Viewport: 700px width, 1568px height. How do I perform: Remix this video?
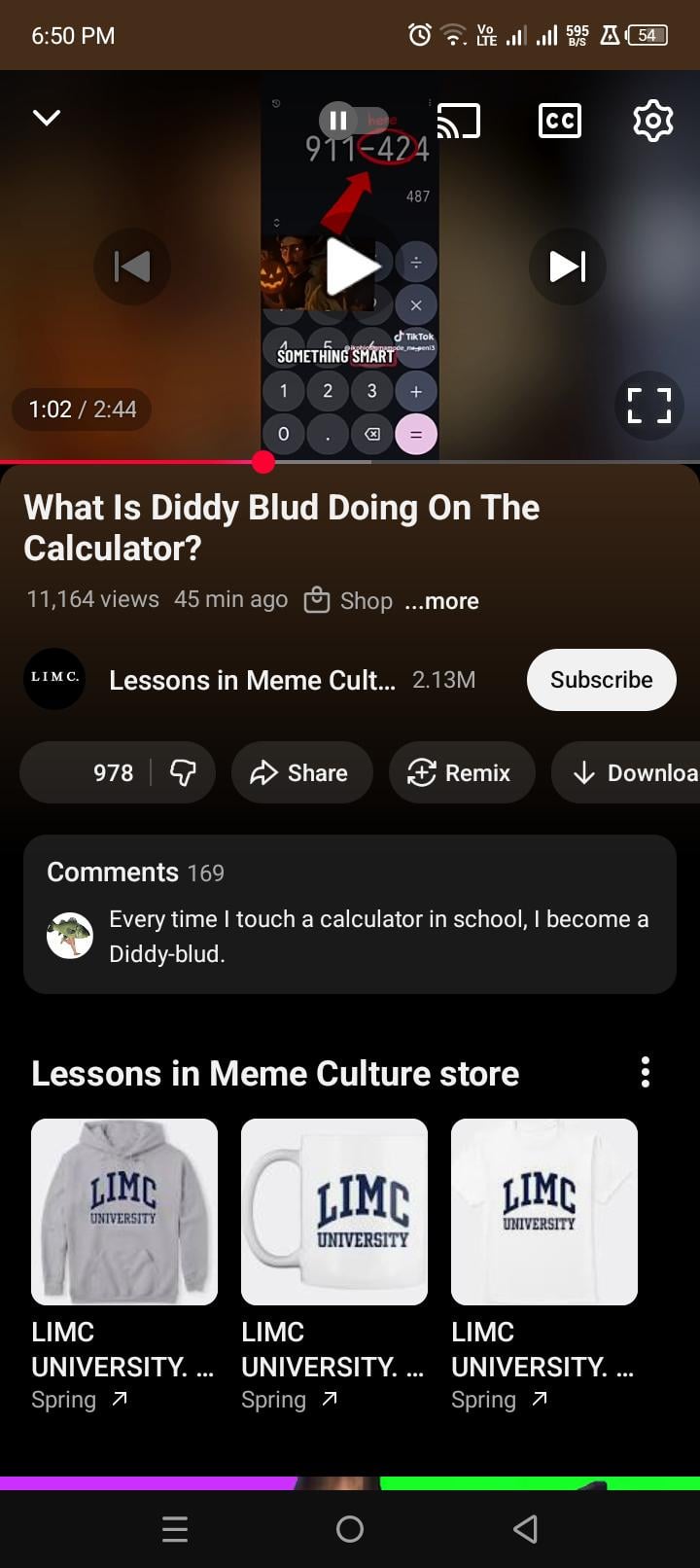click(x=462, y=773)
